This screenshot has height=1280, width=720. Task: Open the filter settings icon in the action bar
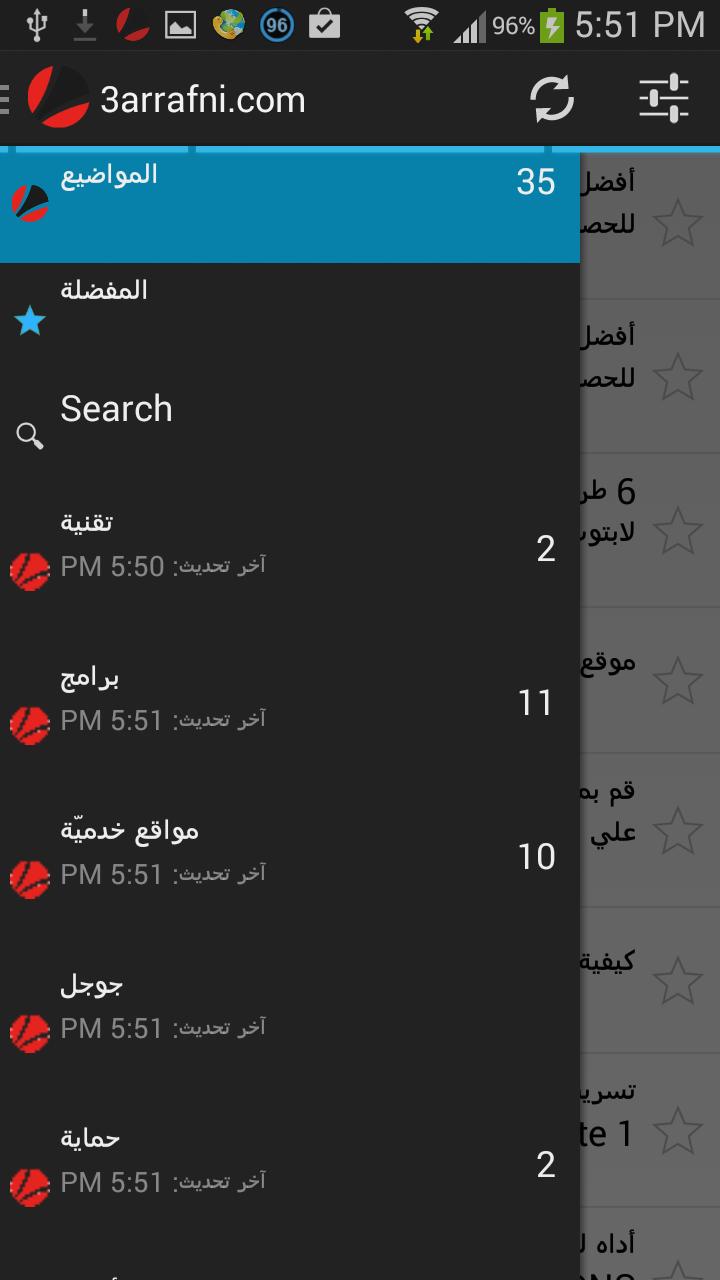point(662,99)
